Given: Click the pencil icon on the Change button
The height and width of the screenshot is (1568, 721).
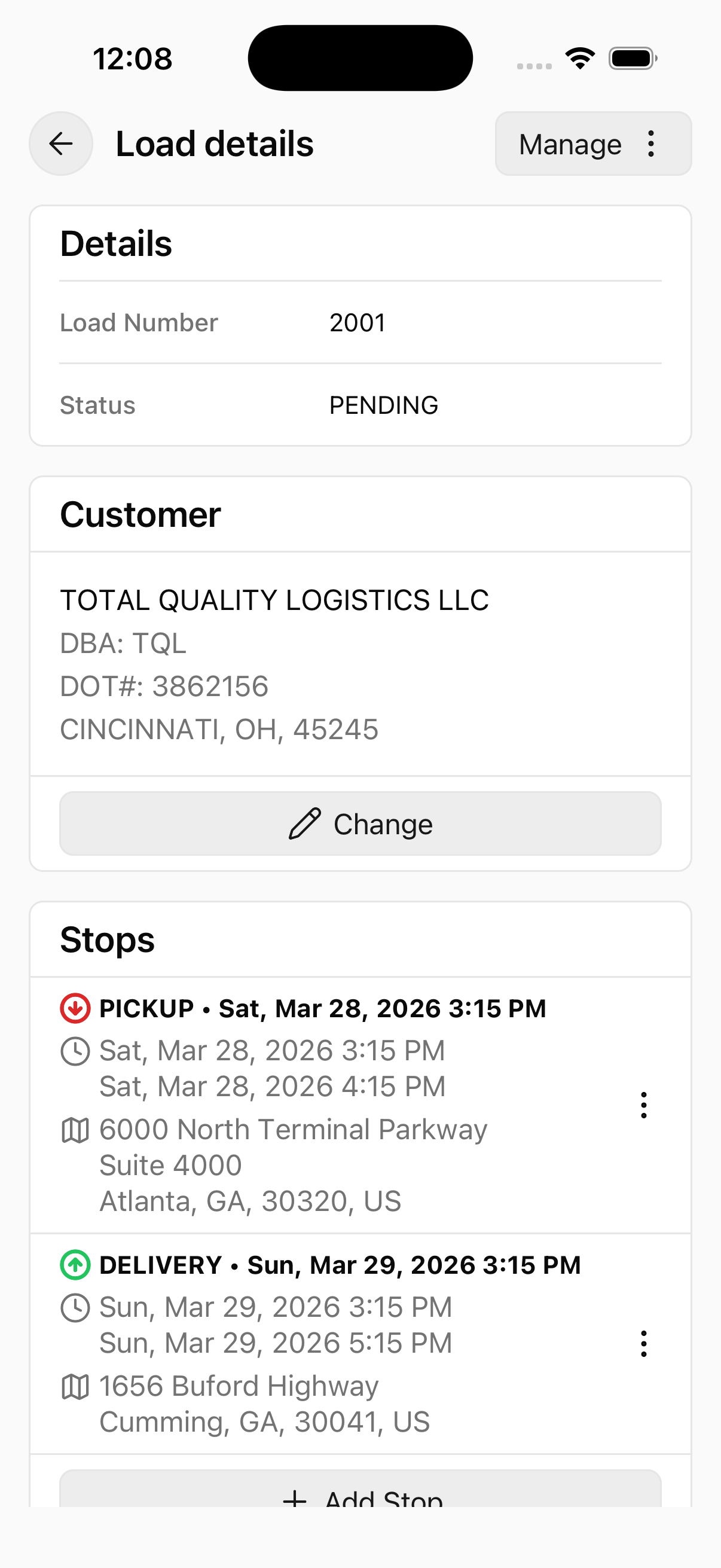Looking at the screenshot, I should point(305,823).
